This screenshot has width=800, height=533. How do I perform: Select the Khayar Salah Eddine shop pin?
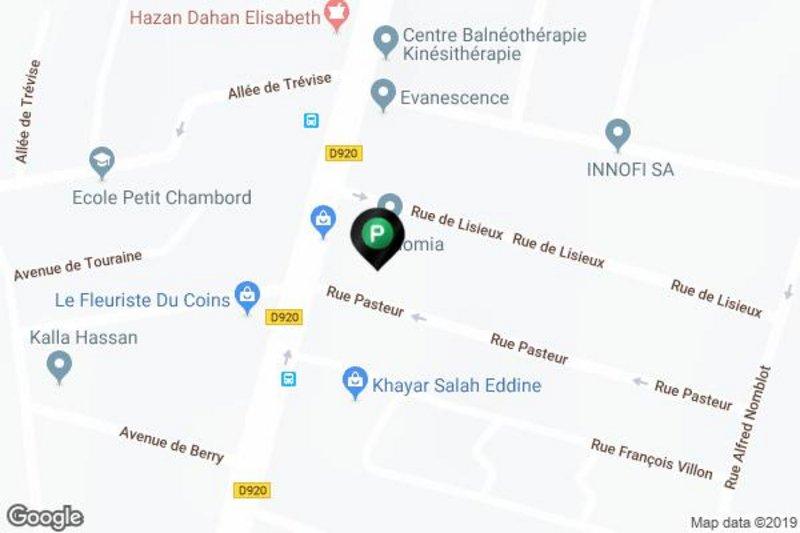[354, 381]
